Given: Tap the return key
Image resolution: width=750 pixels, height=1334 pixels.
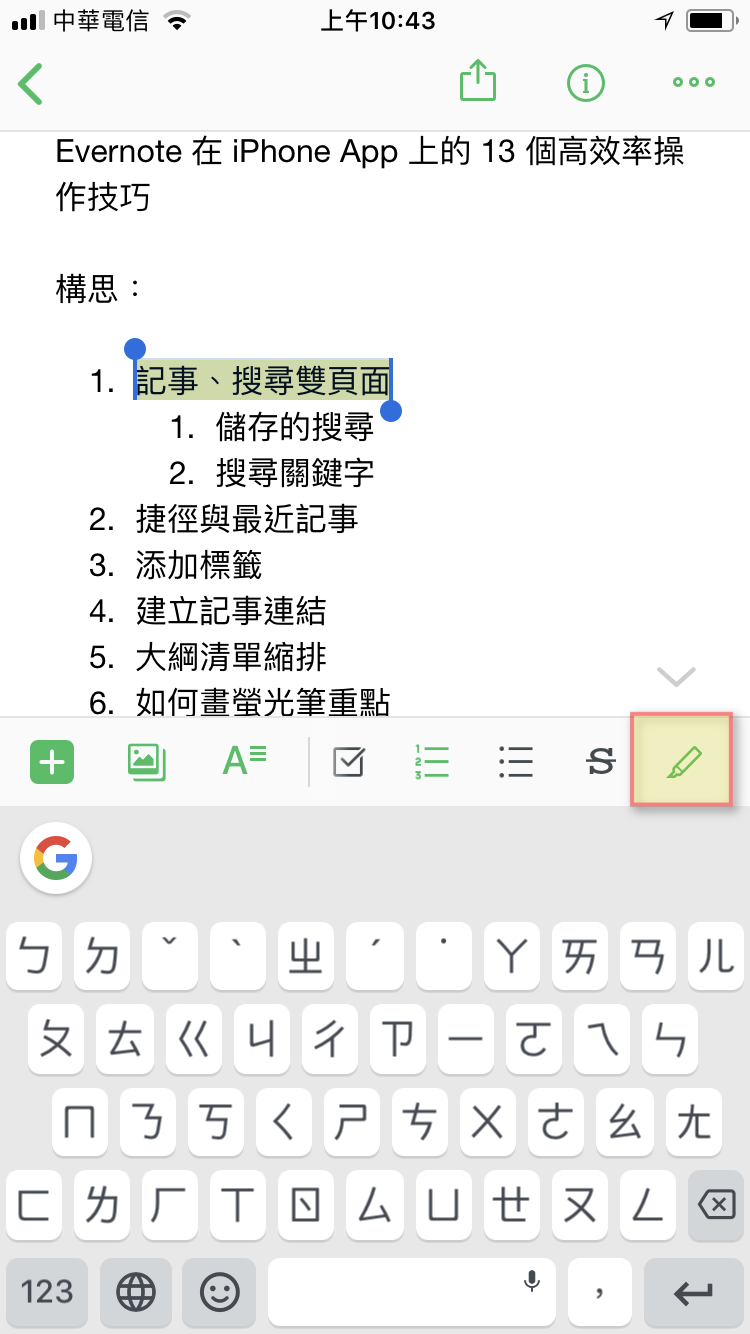Looking at the screenshot, I should (693, 1292).
